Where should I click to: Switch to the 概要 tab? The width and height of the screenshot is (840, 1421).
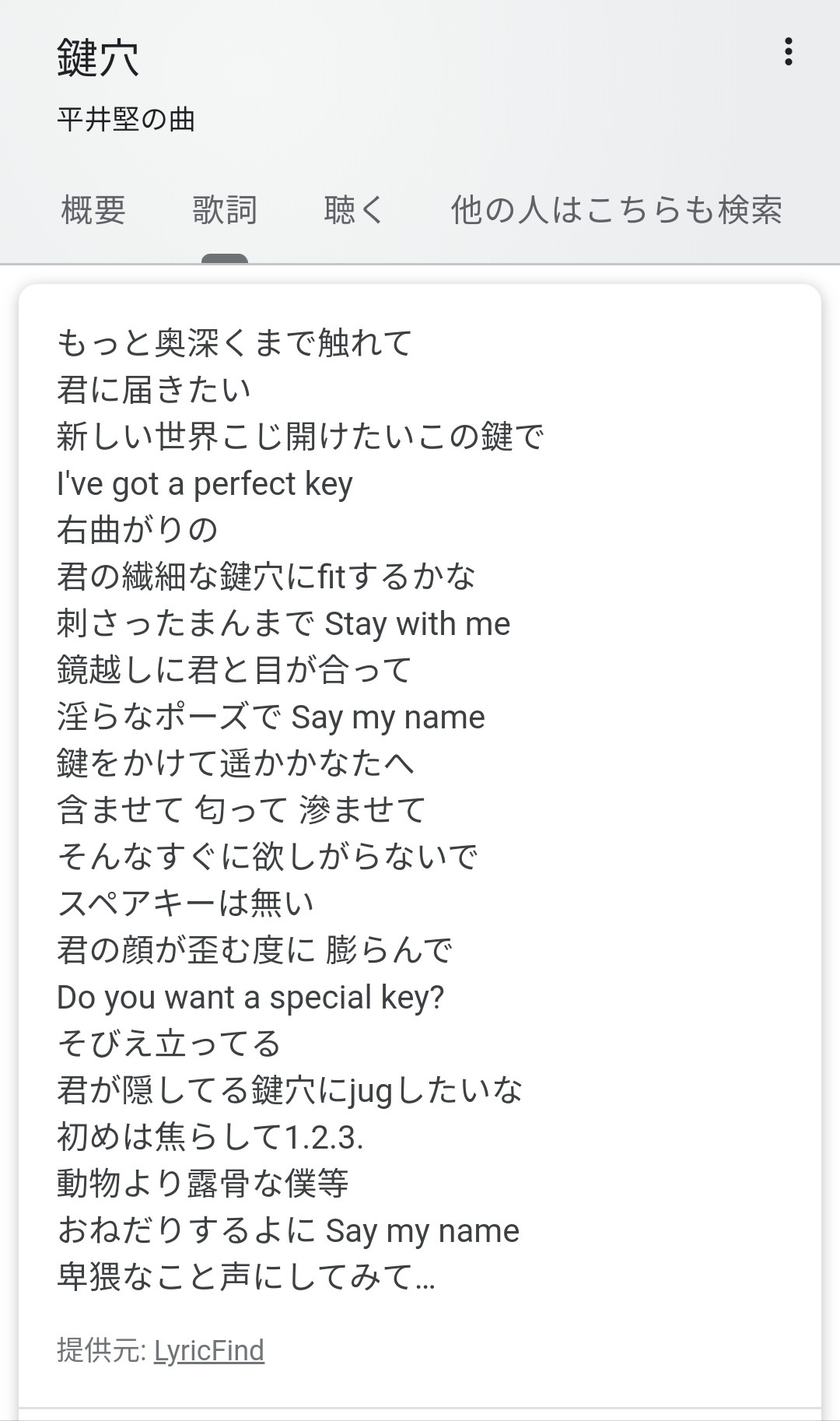[93, 210]
